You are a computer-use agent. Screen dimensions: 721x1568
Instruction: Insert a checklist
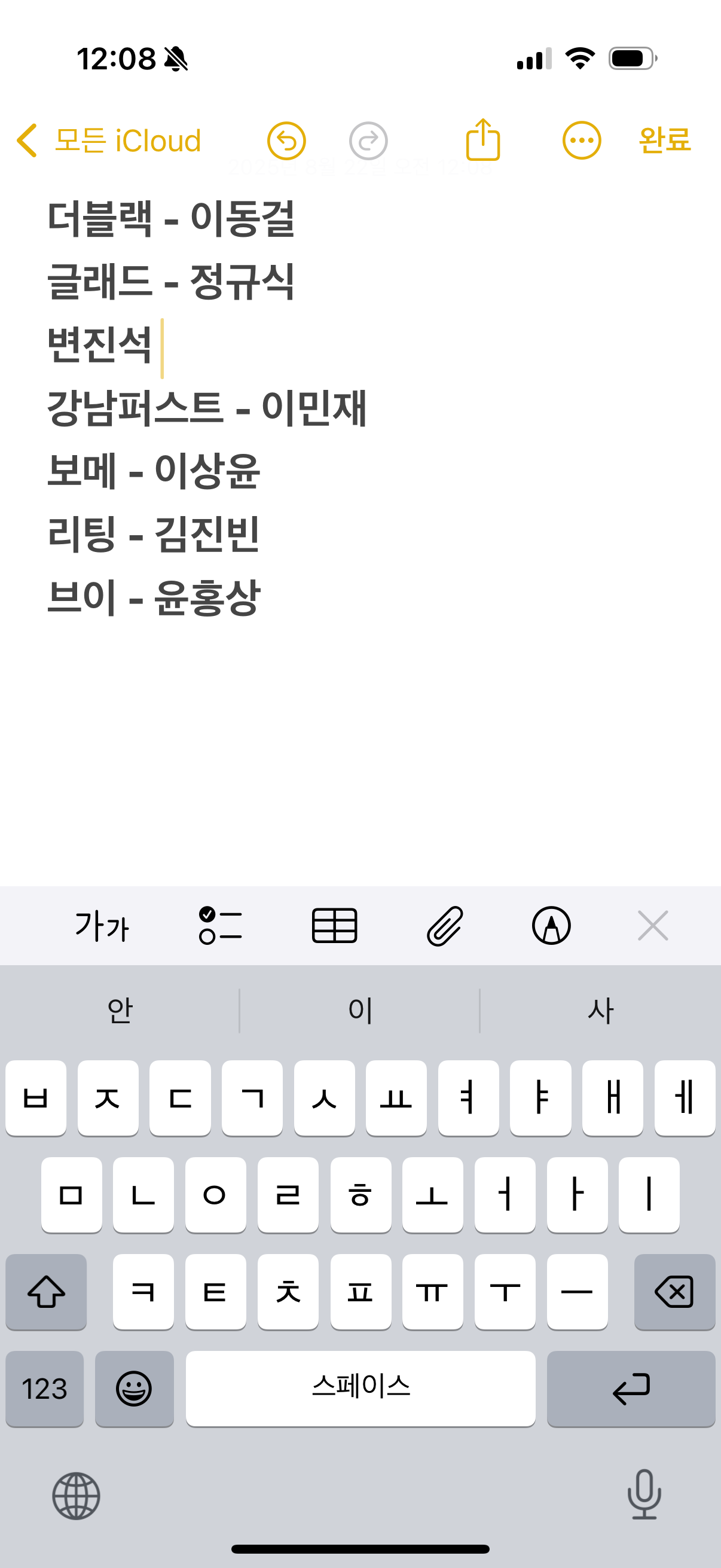coord(220,926)
